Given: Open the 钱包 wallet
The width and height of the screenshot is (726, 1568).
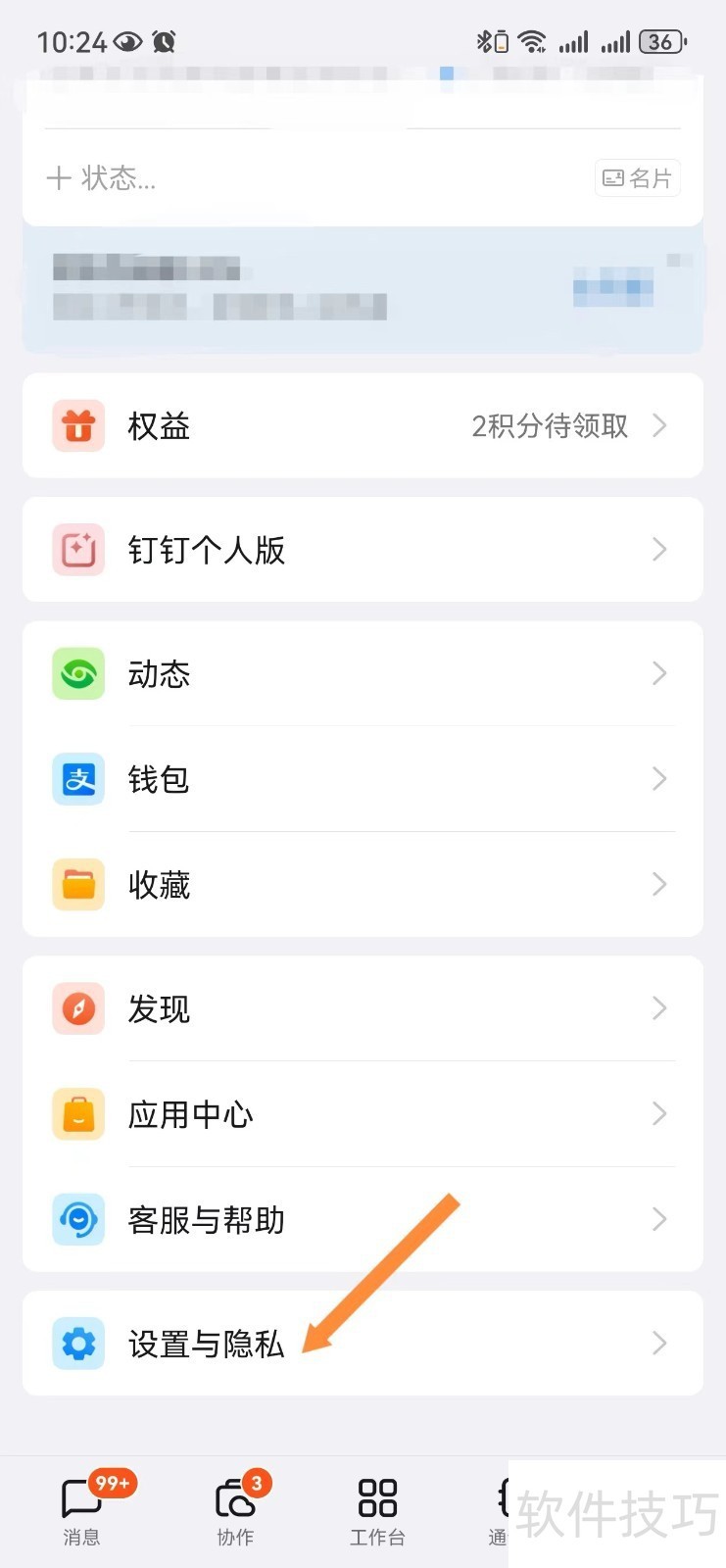Looking at the screenshot, I should pyautogui.click(x=363, y=780).
